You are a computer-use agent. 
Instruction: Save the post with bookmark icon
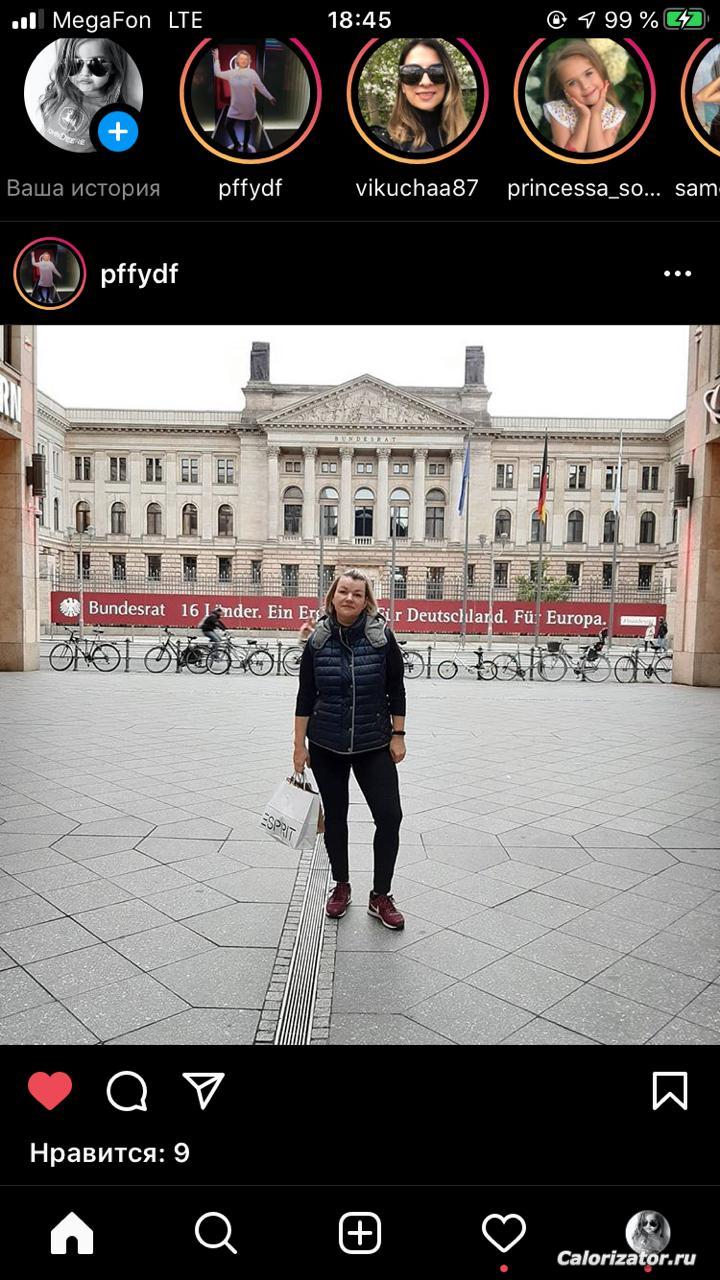[670, 1090]
